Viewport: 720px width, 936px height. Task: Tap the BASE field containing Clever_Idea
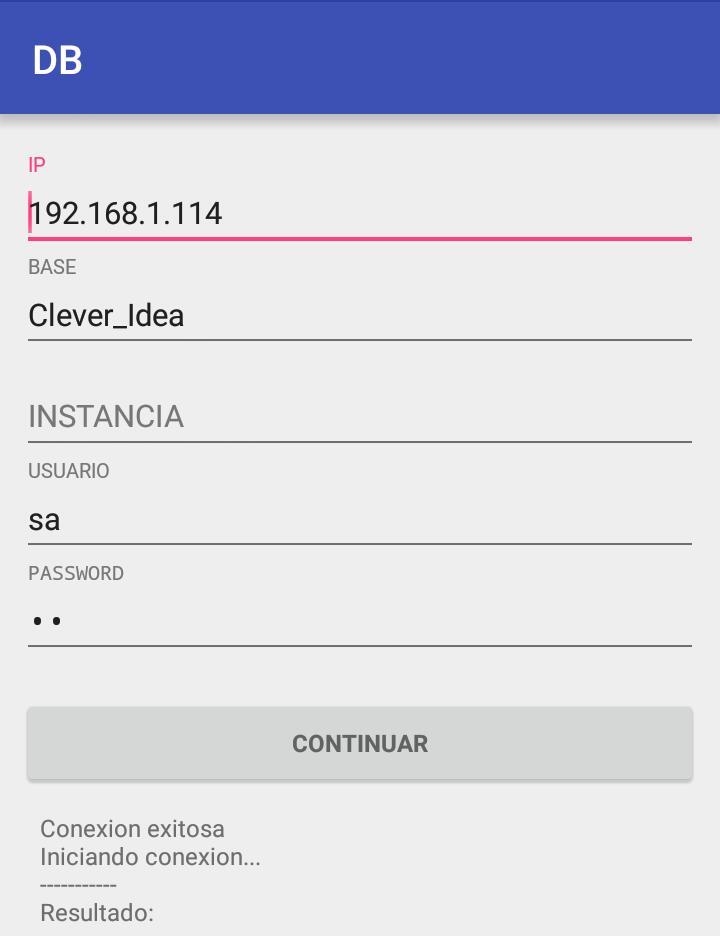tap(360, 316)
